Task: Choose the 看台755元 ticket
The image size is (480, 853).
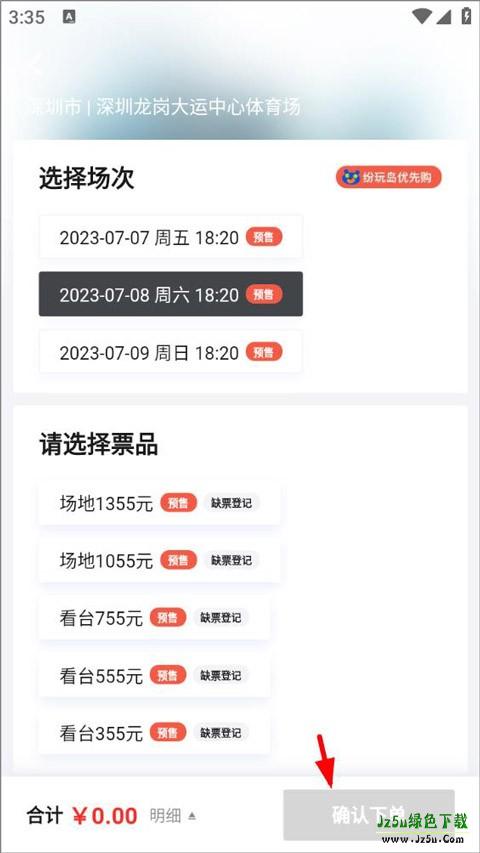Action: pos(154,618)
